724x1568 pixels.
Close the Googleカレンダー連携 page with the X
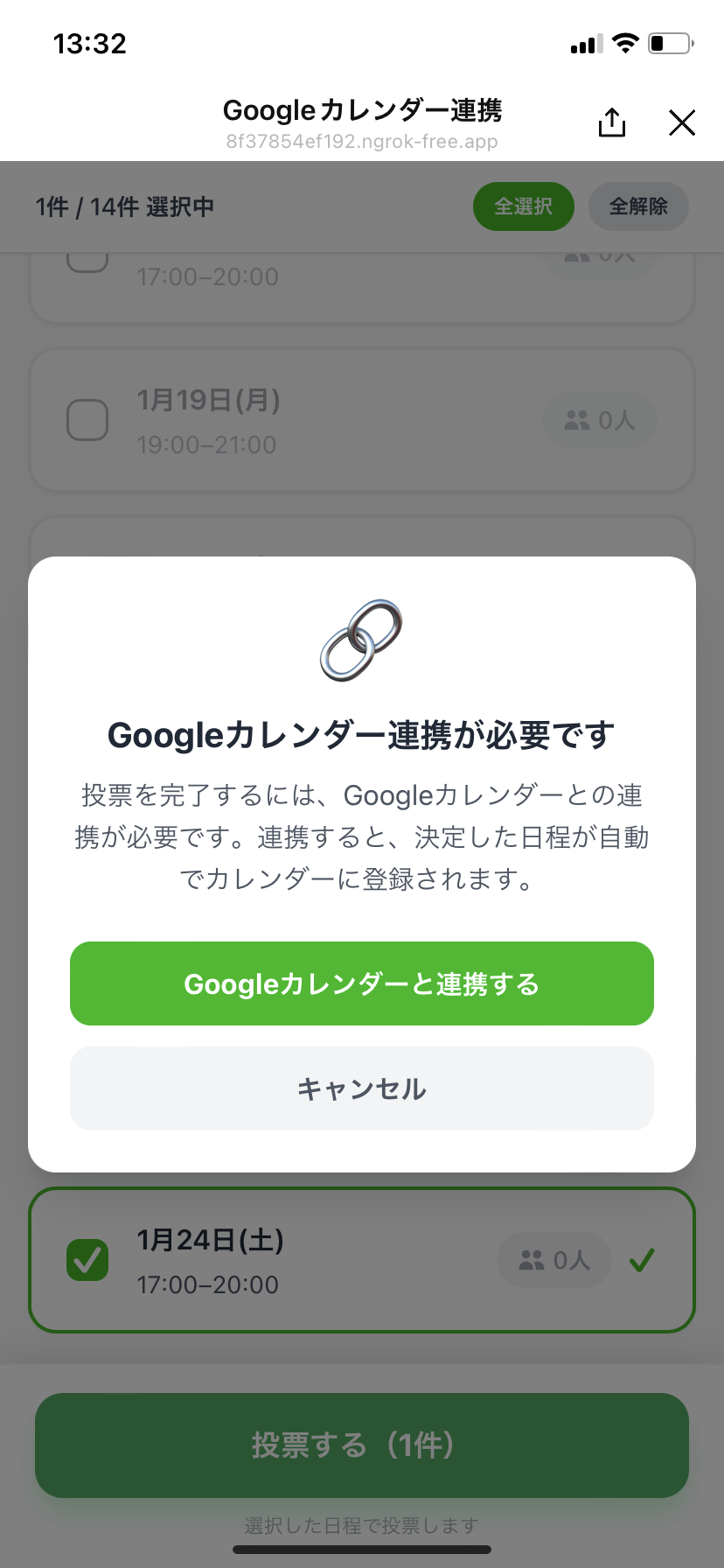(681, 123)
